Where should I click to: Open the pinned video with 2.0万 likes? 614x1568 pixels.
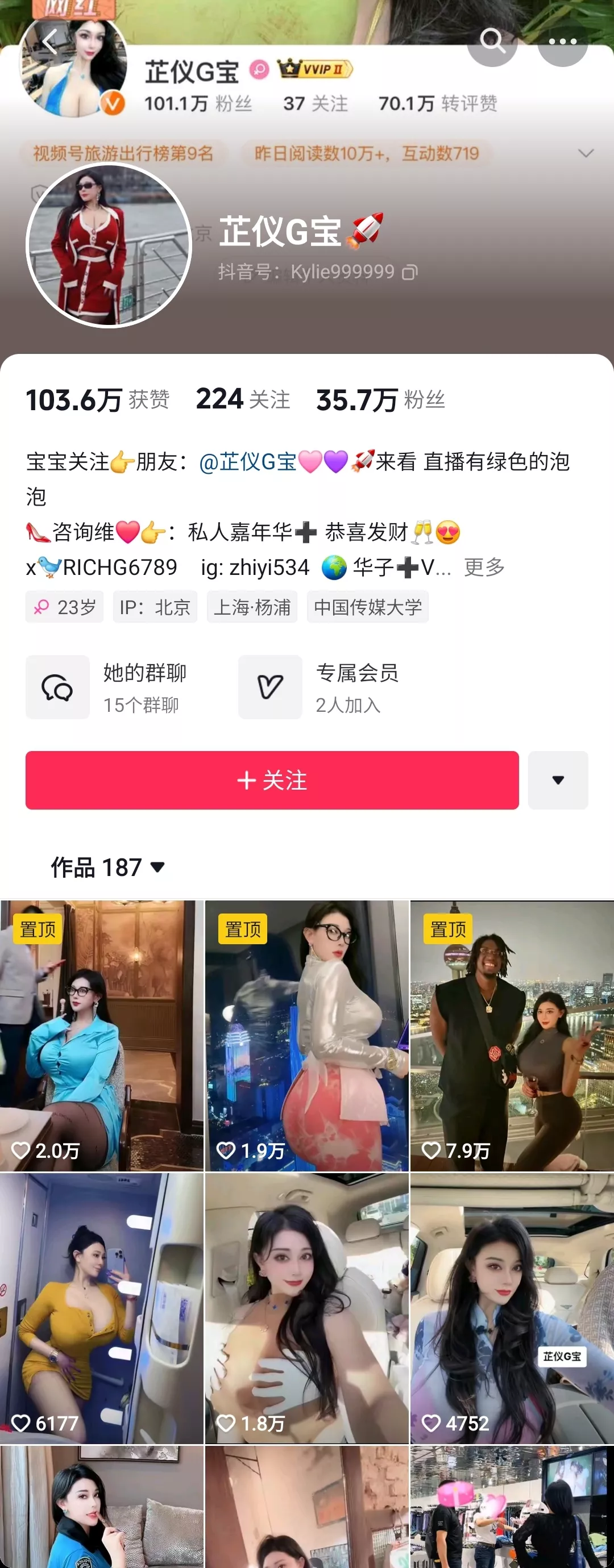101,1035
